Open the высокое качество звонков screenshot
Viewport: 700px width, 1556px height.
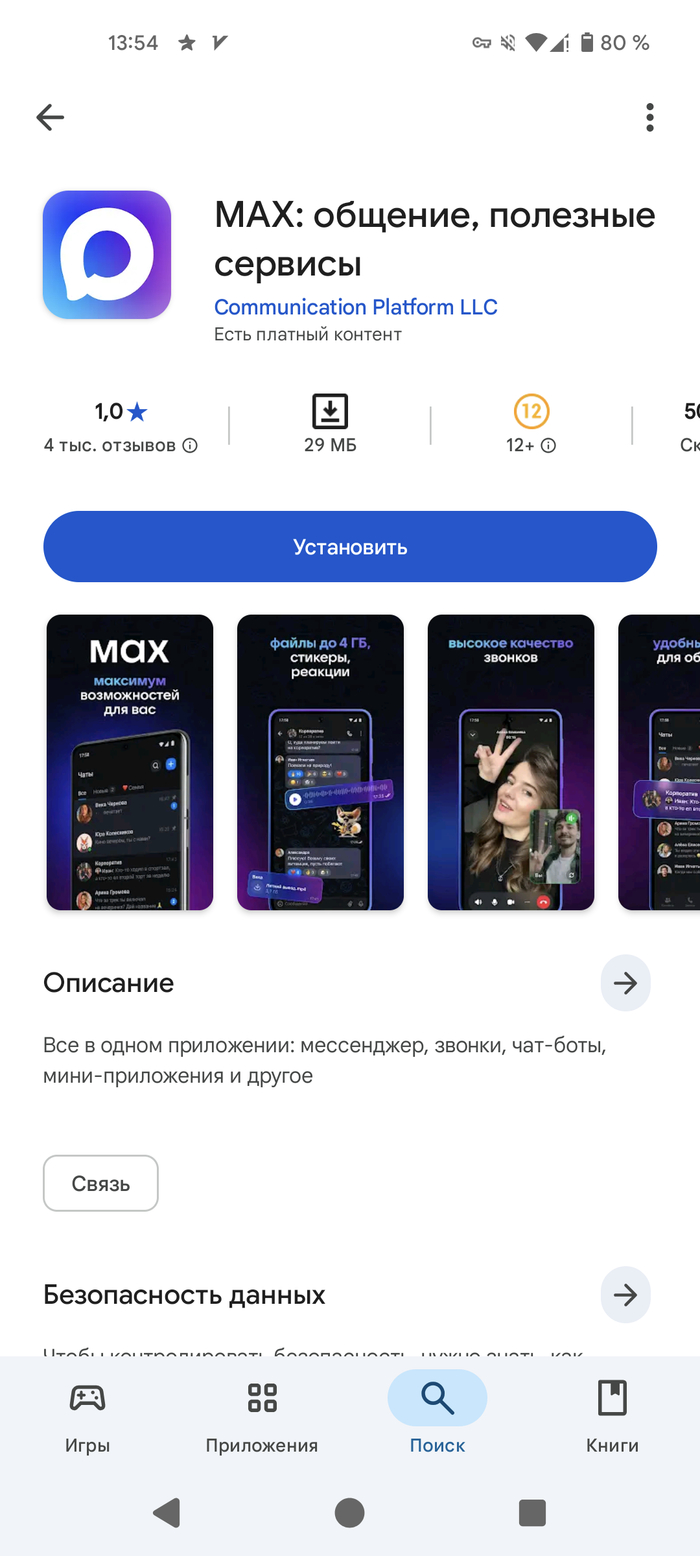(511, 763)
